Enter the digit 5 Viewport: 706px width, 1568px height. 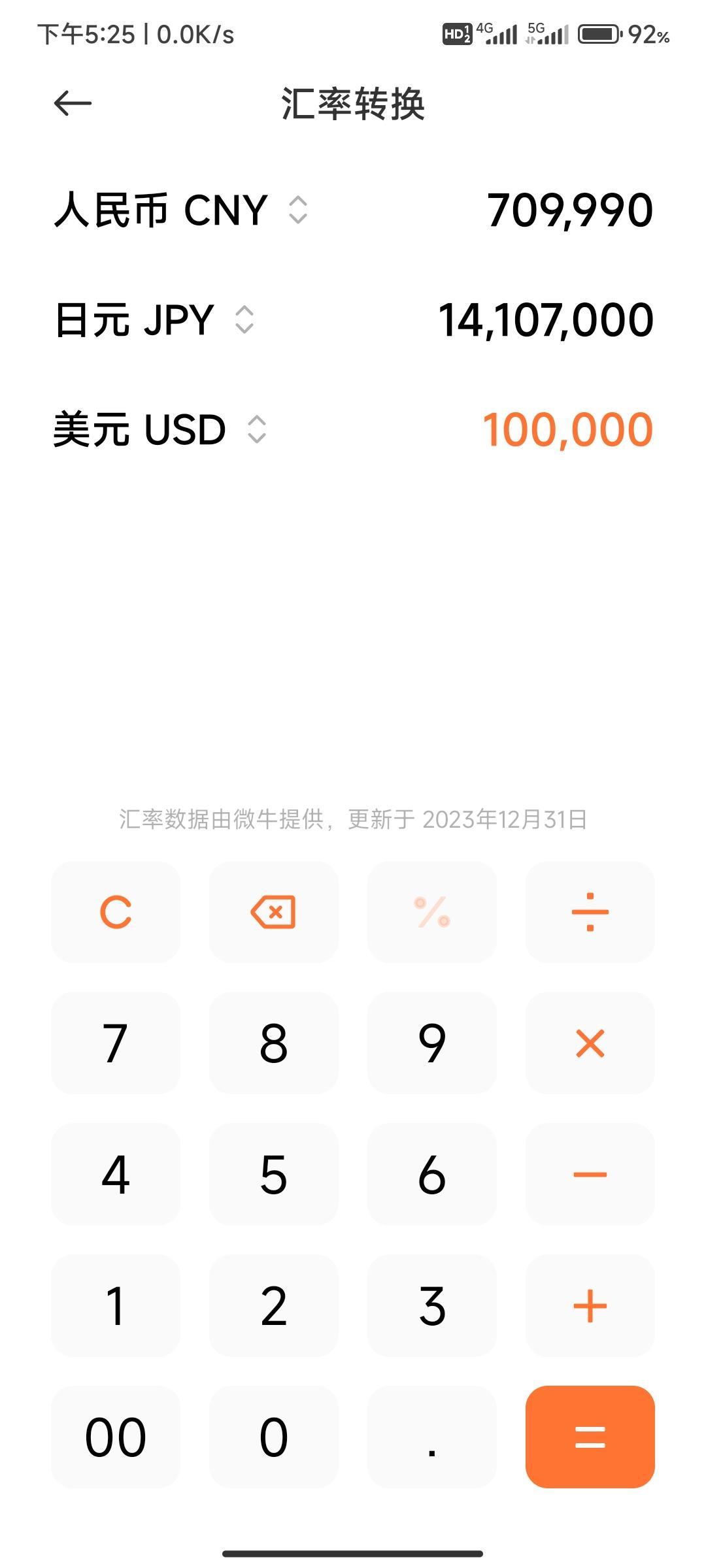(274, 1174)
